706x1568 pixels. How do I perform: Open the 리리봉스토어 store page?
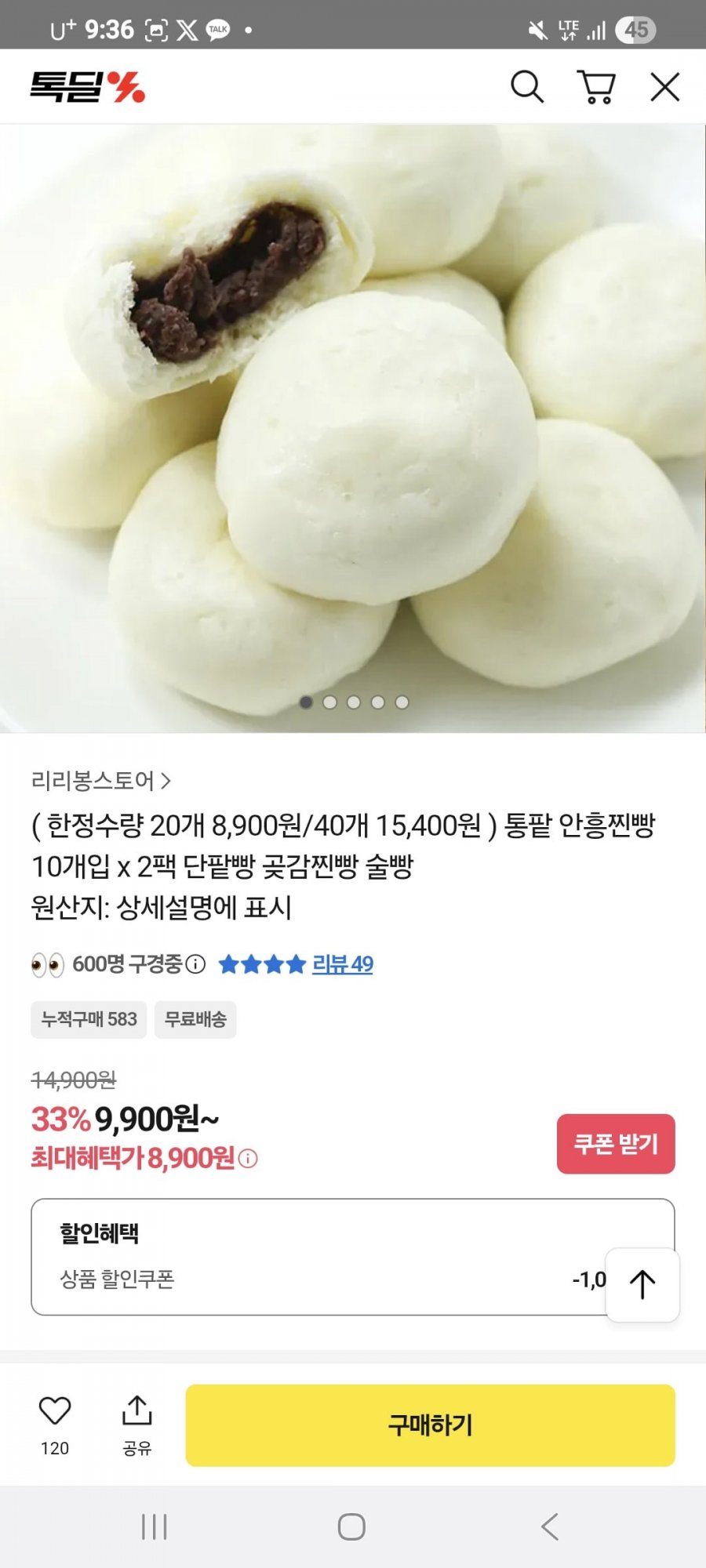click(x=100, y=781)
